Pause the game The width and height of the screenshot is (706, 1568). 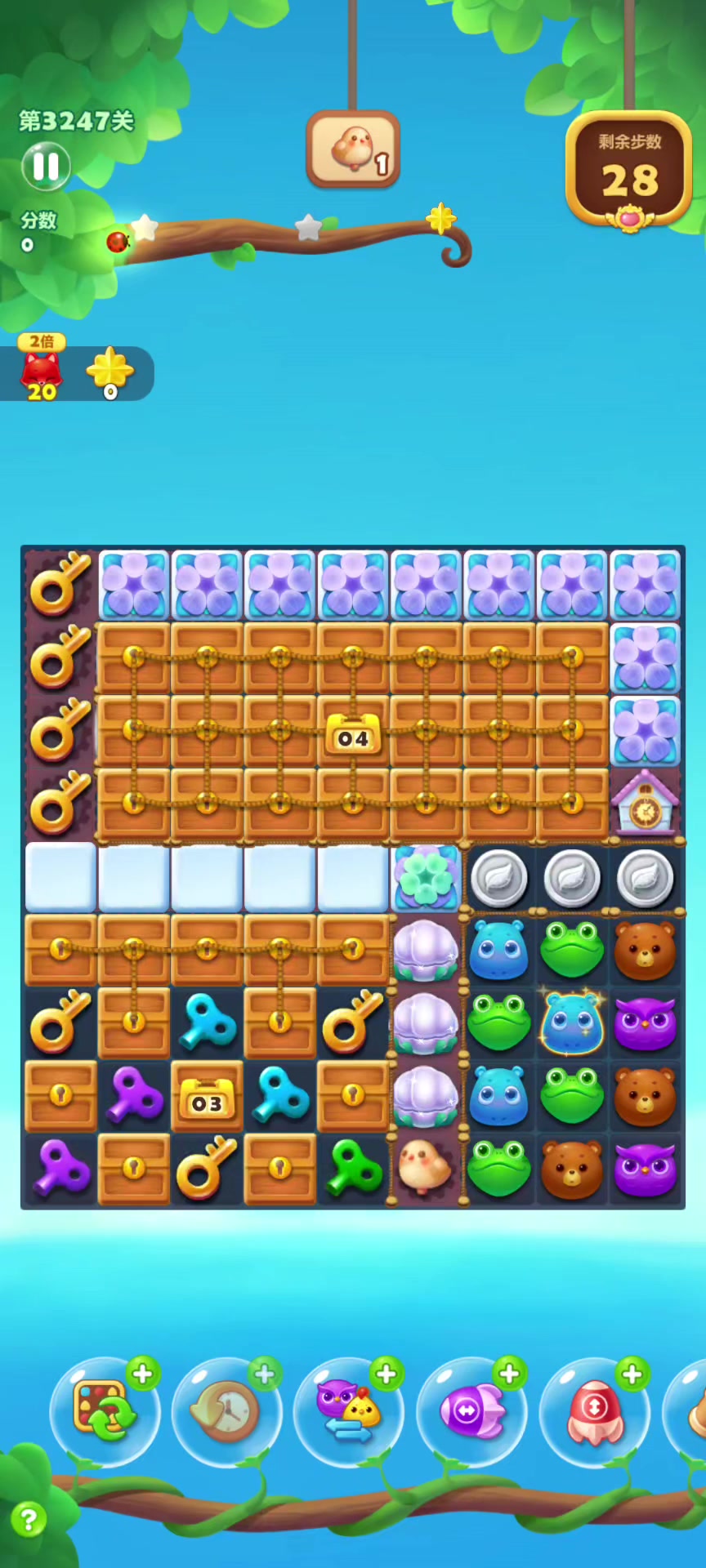click(46, 166)
